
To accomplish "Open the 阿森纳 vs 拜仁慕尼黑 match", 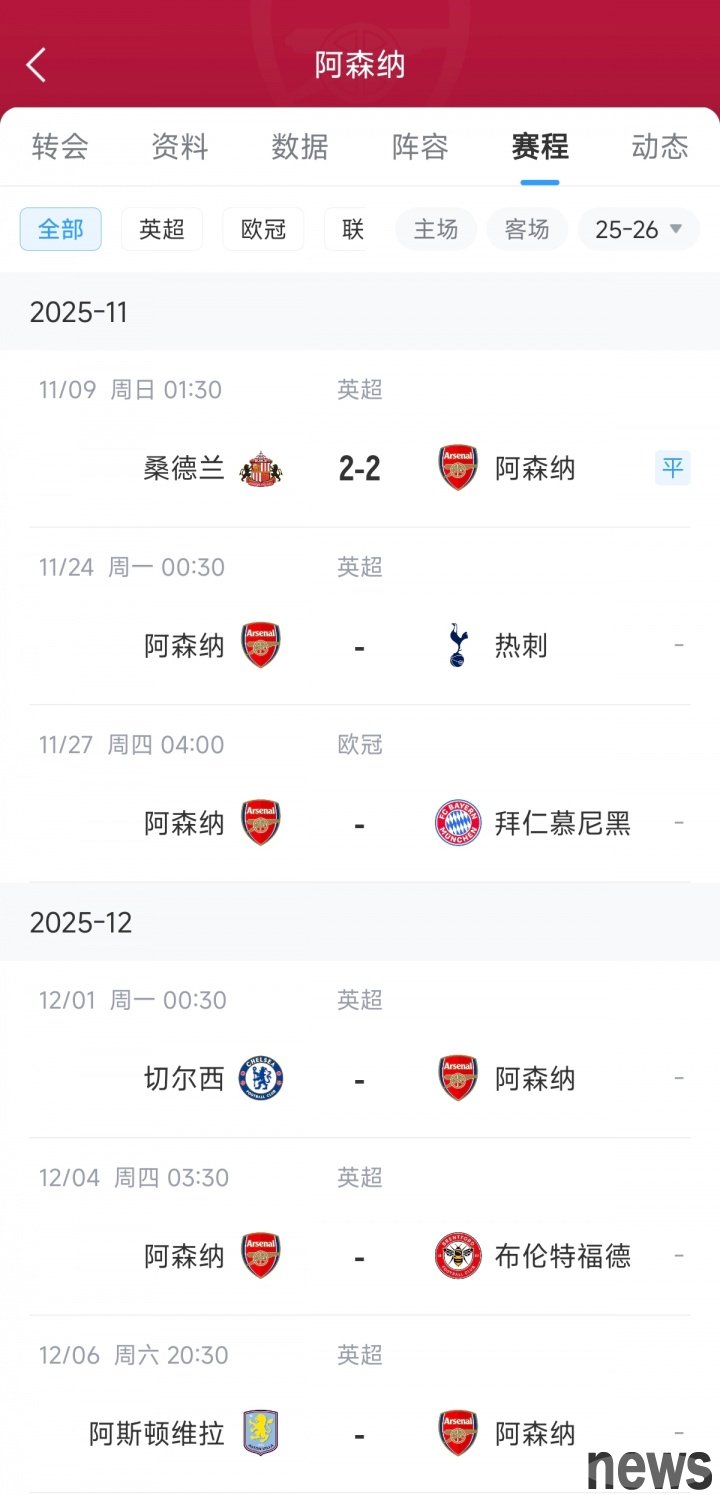I will point(360,823).
